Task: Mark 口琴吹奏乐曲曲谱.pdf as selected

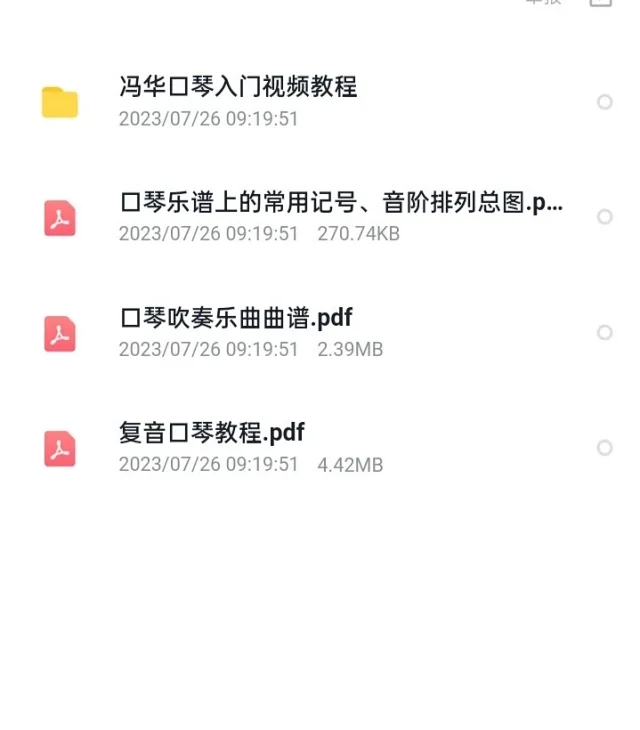Action: pos(604,332)
